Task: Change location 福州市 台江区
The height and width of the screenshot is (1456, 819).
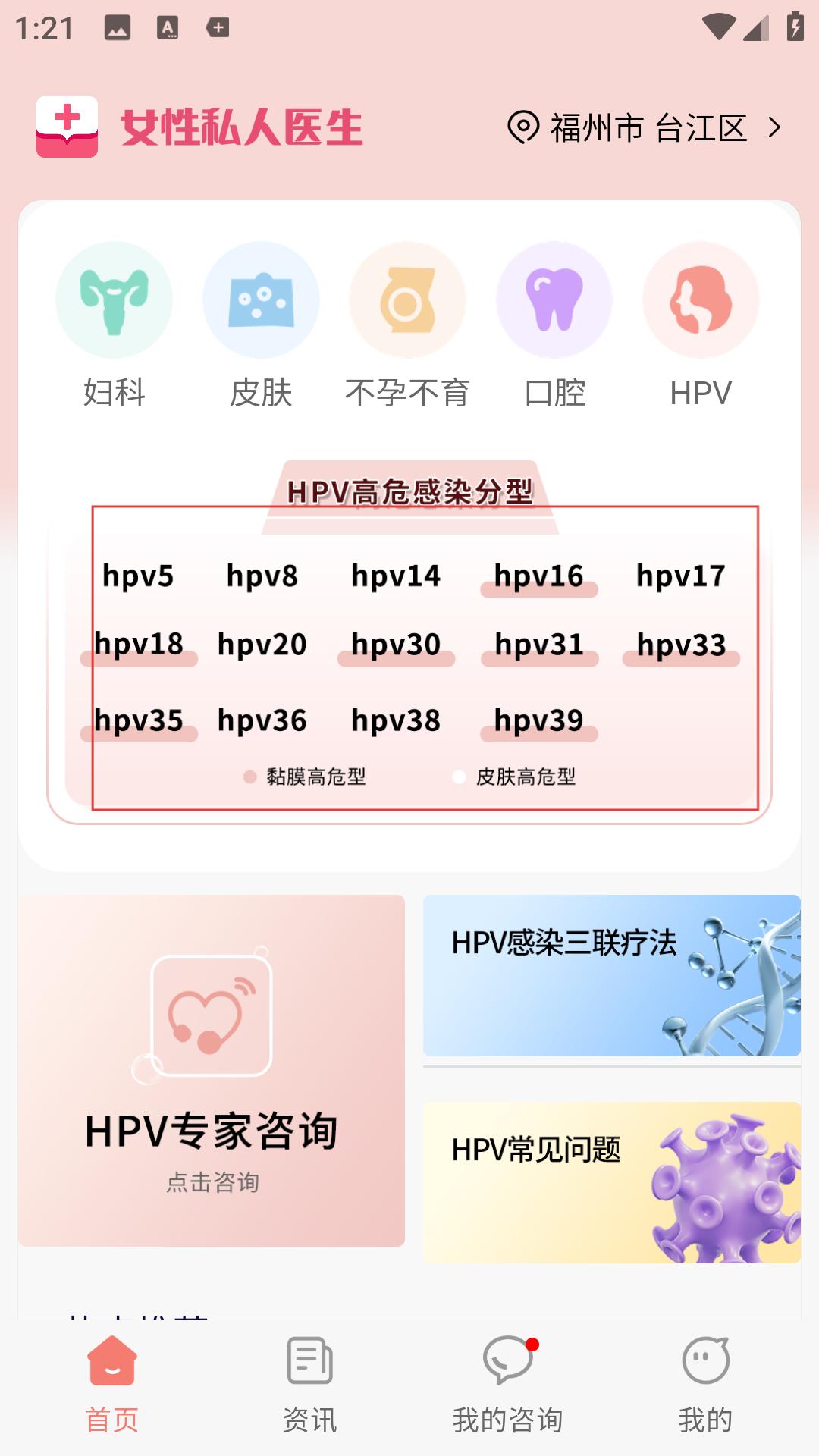Action: (646, 127)
